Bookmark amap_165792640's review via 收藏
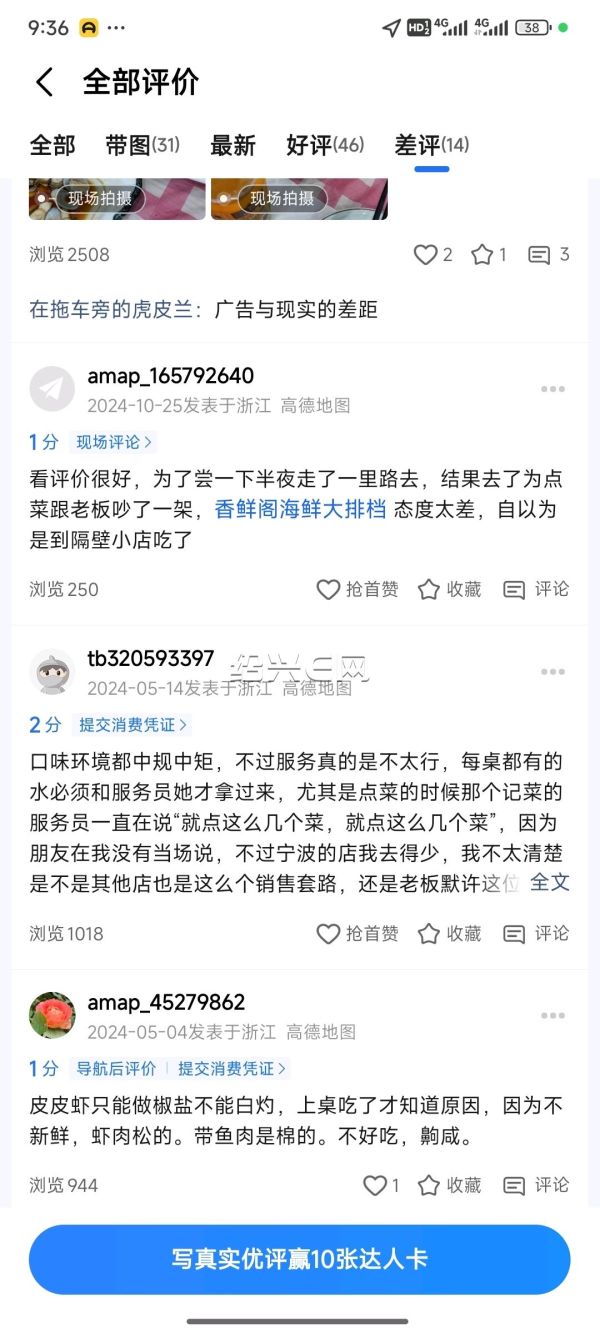 click(x=451, y=589)
